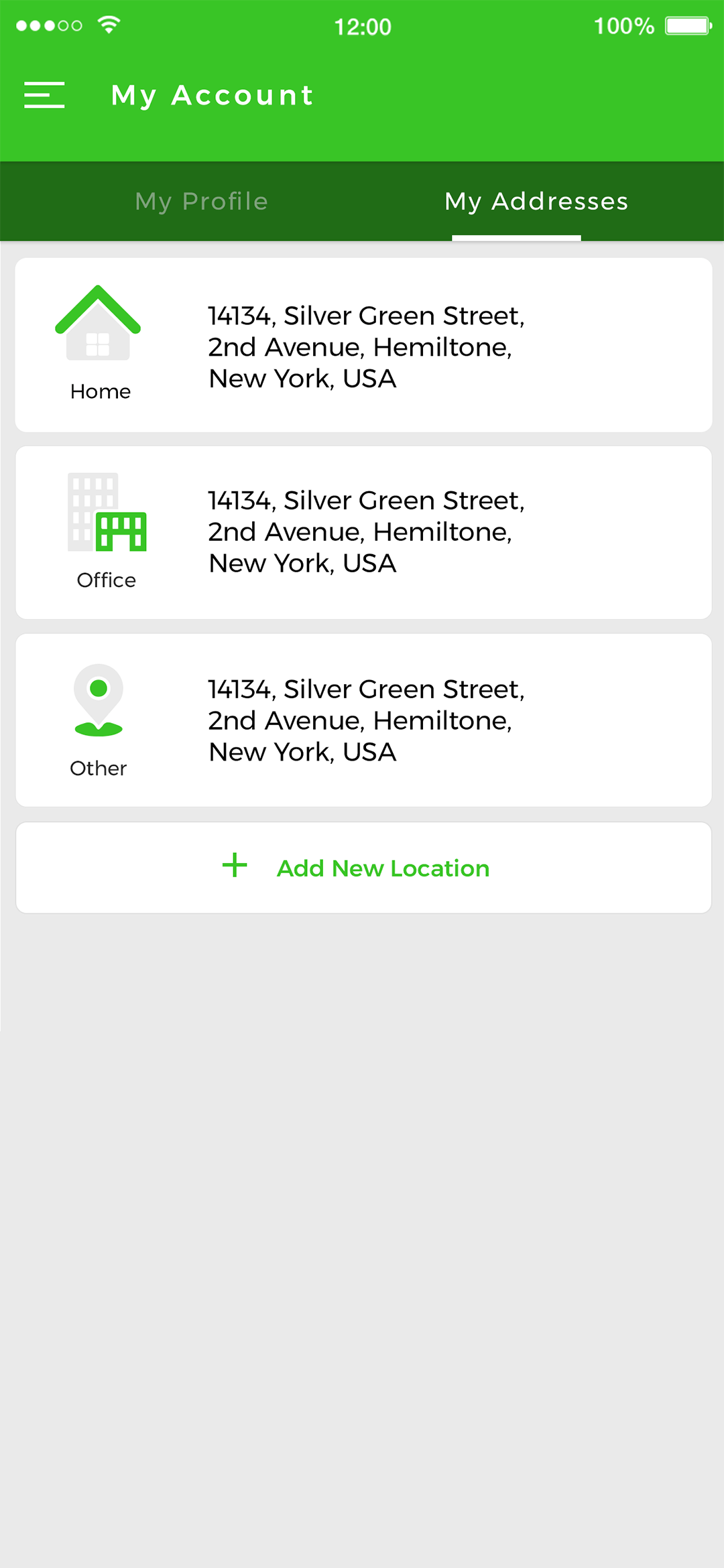Click the Wi-Fi icon in status bar
Viewport: 724px width, 1568px height.
click(x=107, y=23)
